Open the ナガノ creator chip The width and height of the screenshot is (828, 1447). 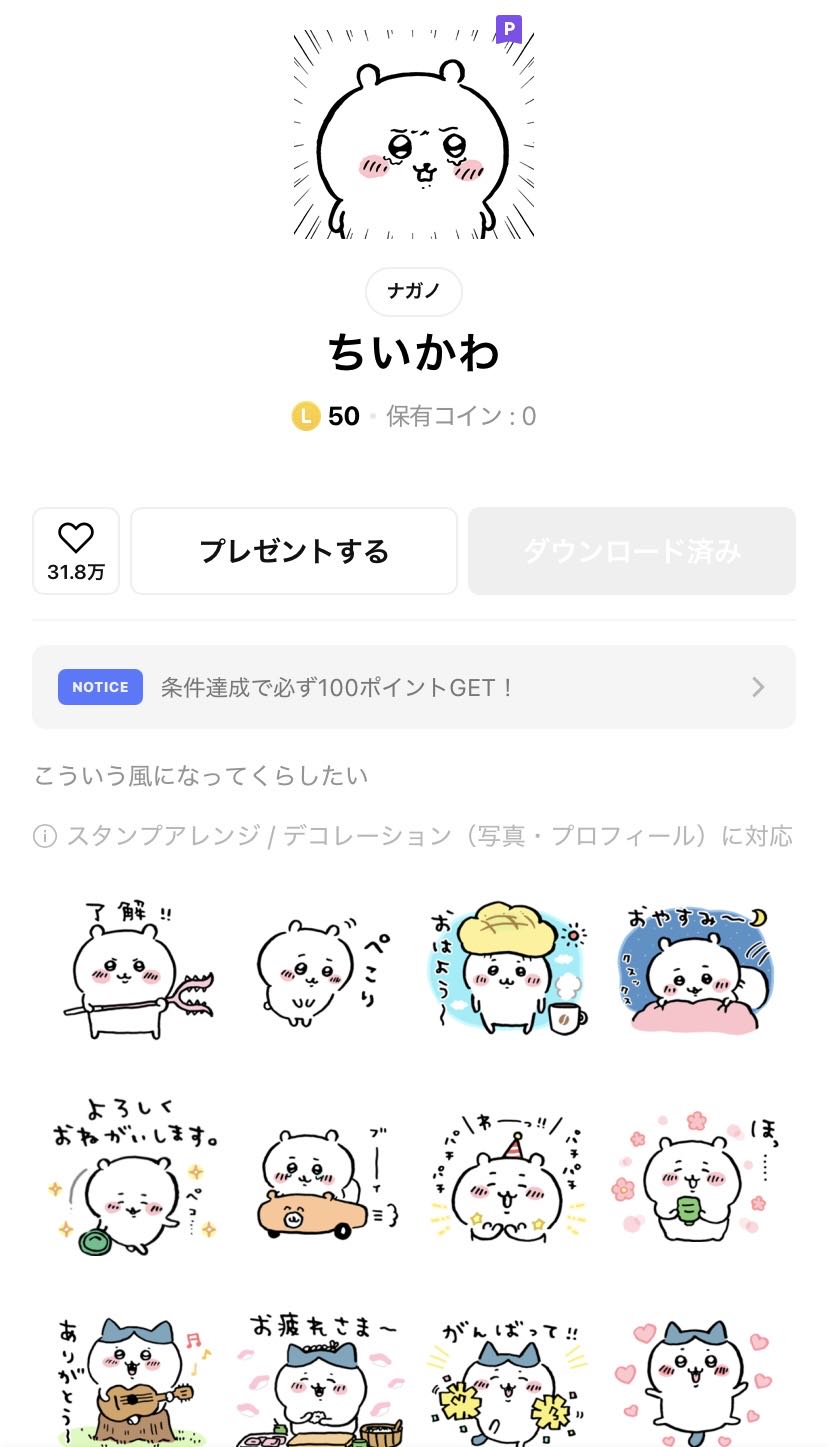413,292
